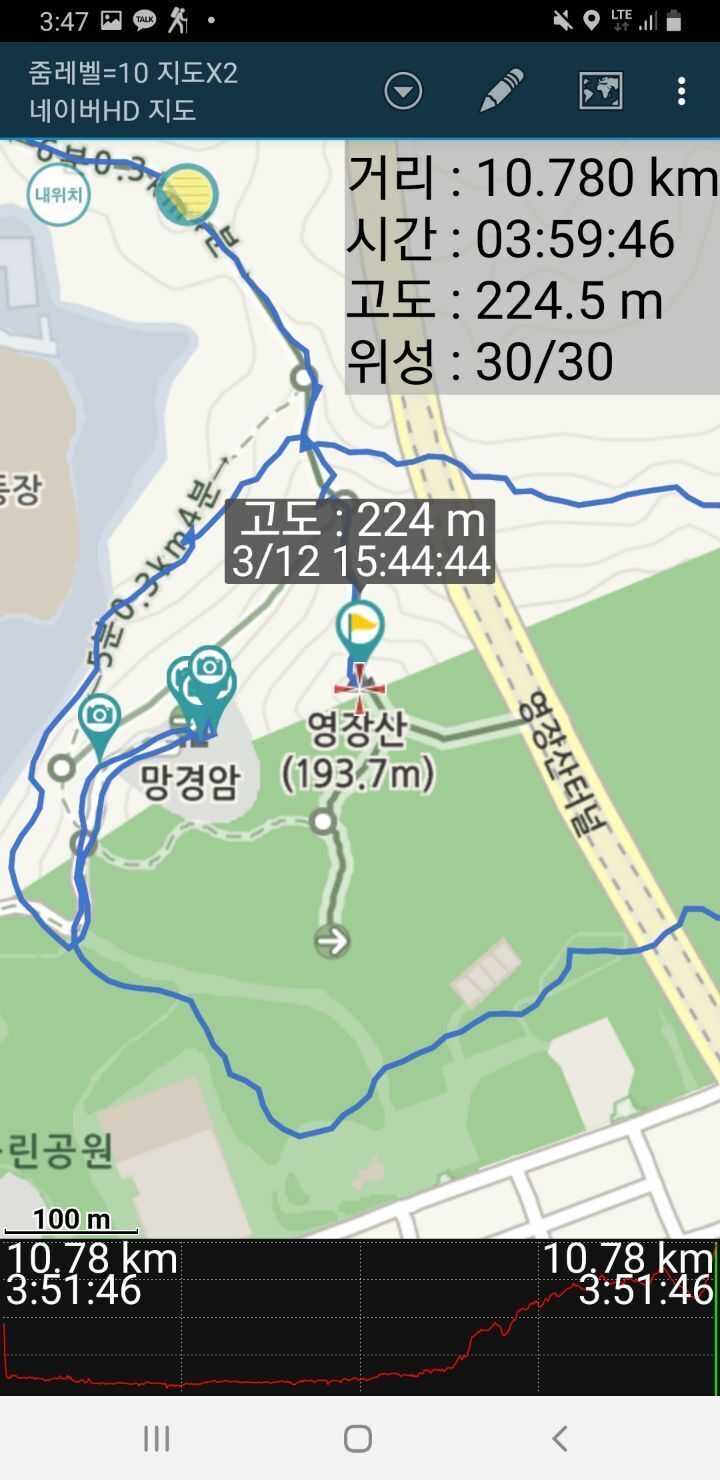The height and width of the screenshot is (1480, 720).
Task: Go back using the system back button
Action: point(560,1438)
